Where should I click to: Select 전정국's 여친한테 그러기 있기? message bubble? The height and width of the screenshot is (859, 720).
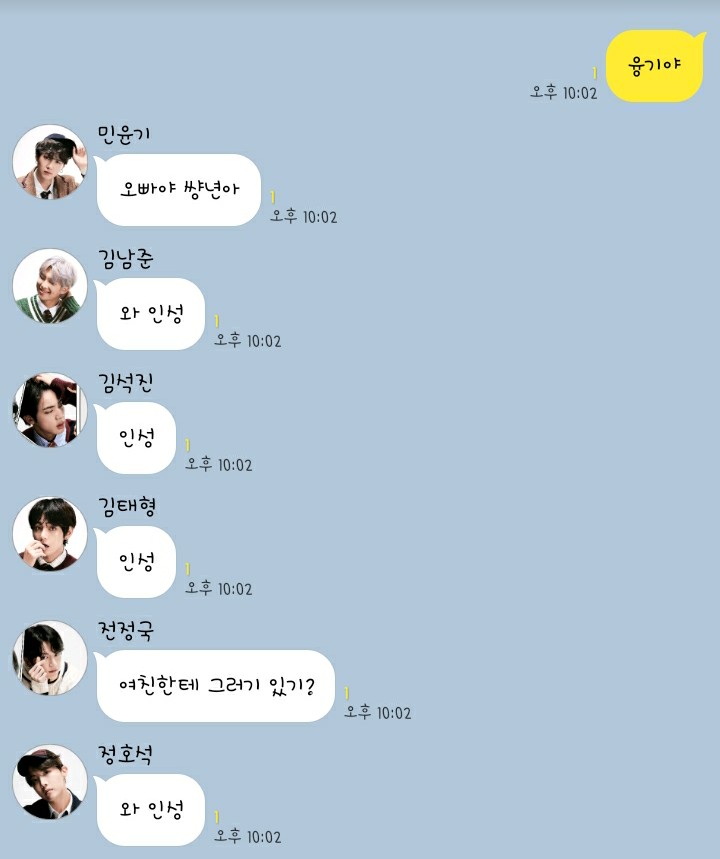[x=217, y=687]
